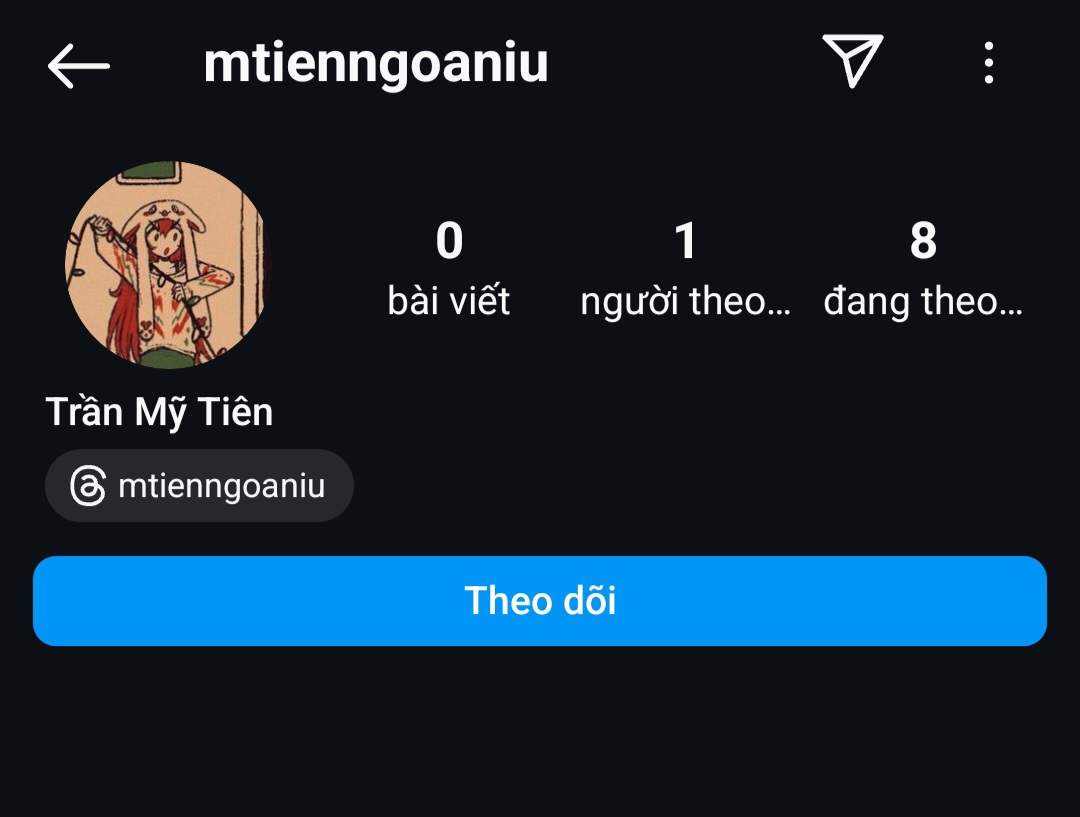Image resolution: width=1080 pixels, height=817 pixels.
Task: Tap Theo dõi to follow this account
Action: tap(540, 601)
